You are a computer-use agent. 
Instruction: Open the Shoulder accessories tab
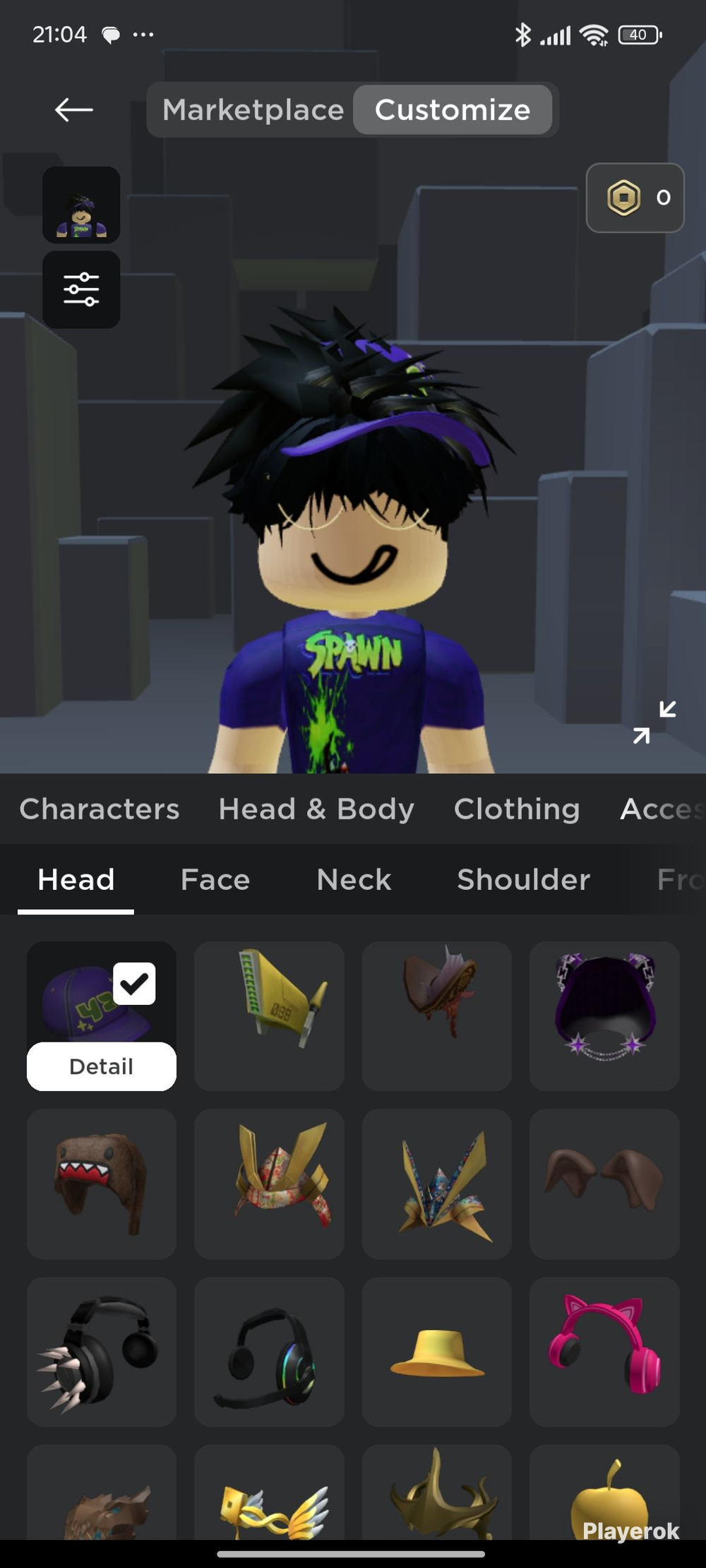click(x=523, y=879)
